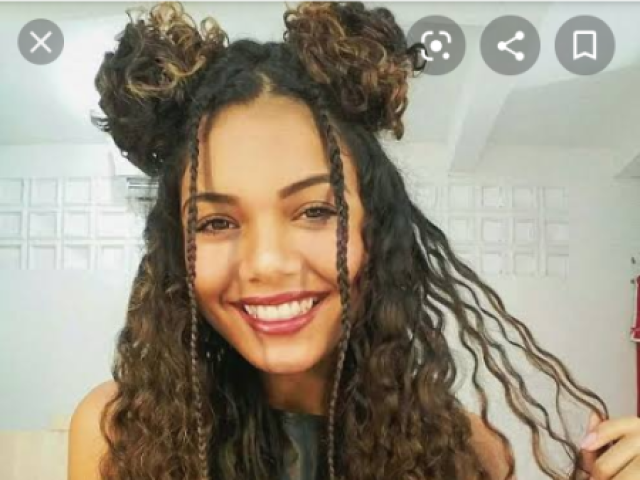Image resolution: width=640 pixels, height=480 pixels.
Task: Search this image with Lens
Action: pos(436,45)
